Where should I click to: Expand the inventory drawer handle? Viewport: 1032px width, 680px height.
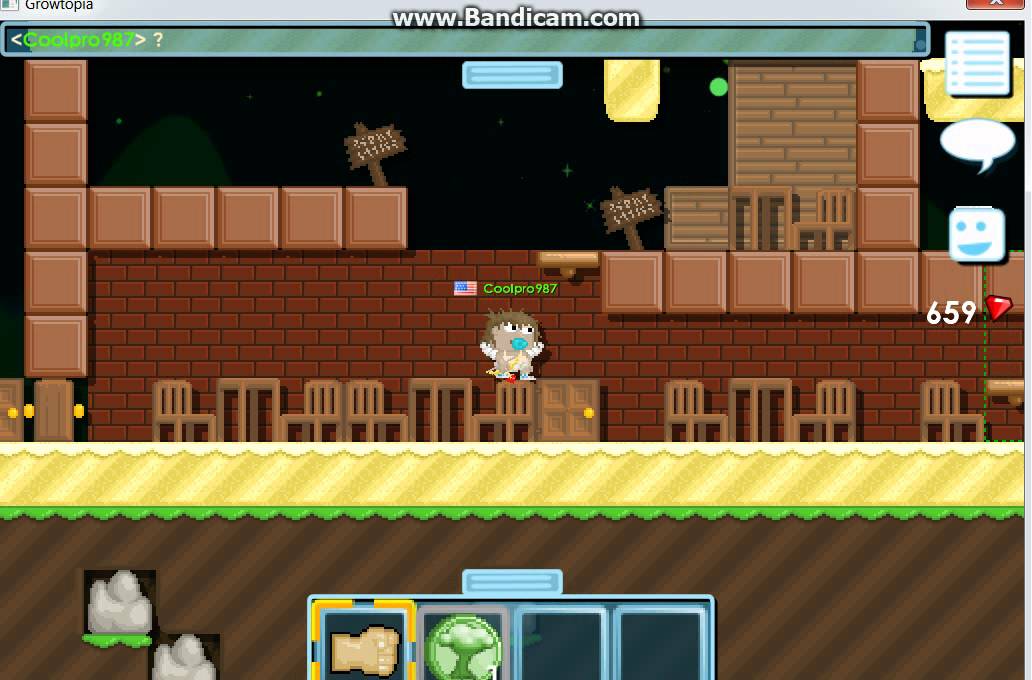pos(512,582)
